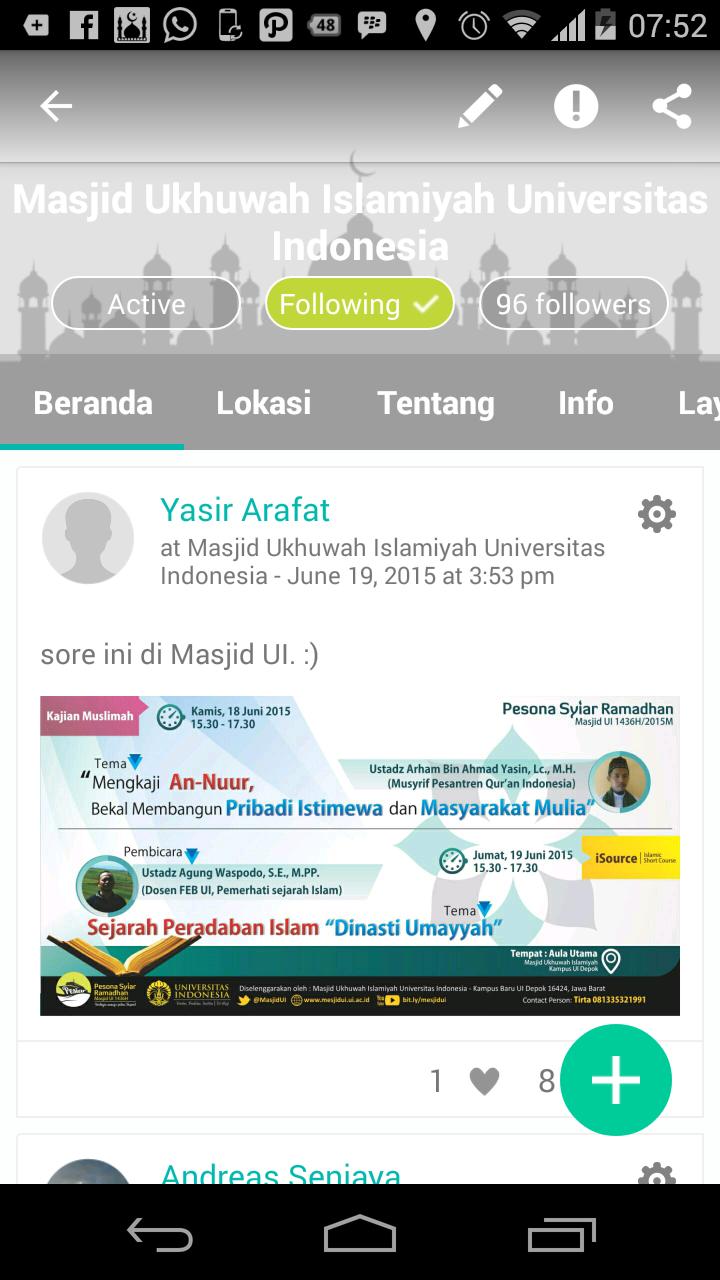Open the pencil edit icon

pyautogui.click(x=479, y=105)
